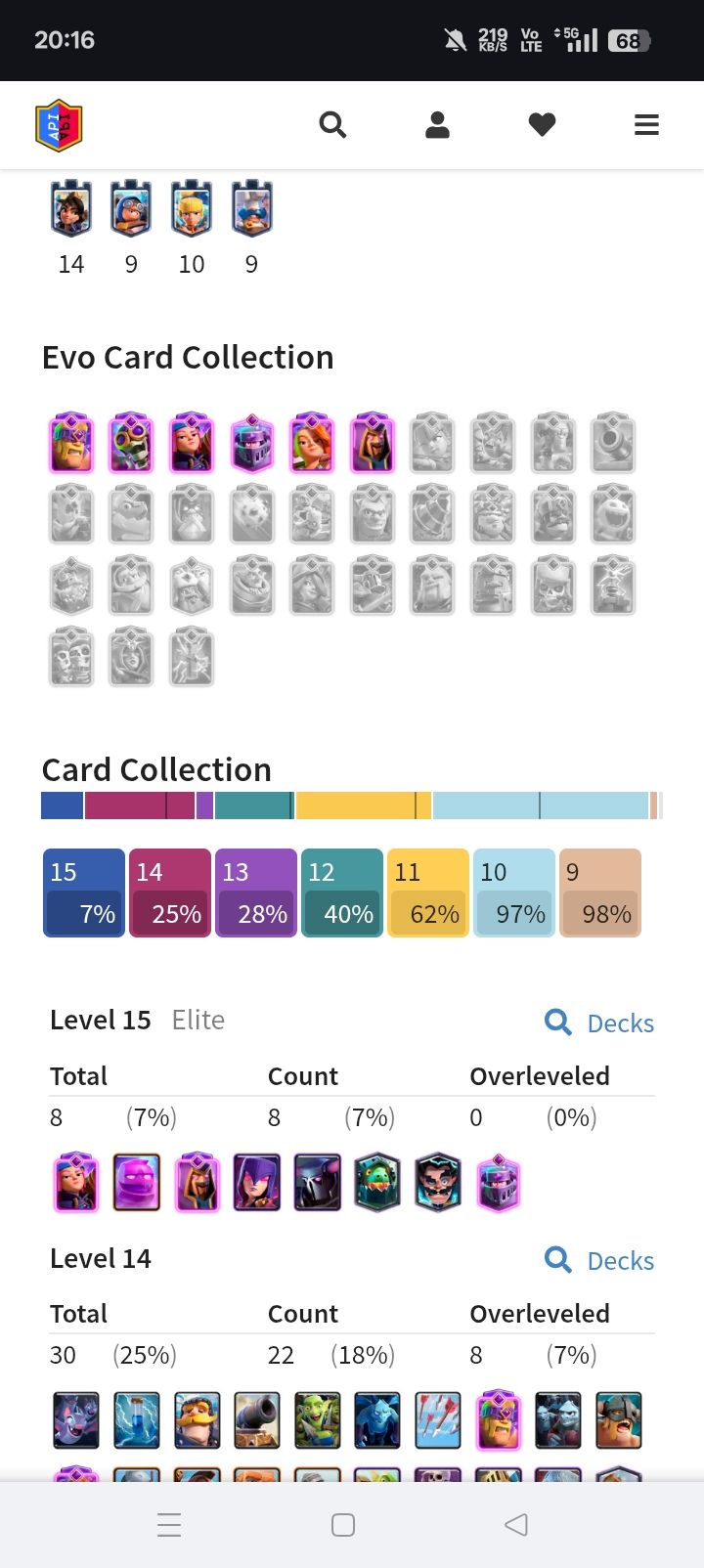Tap the RoyaleAPI logo to go home
Viewport: 704px width, 1568px height.
pyautogui.click(x=59, y=125)
